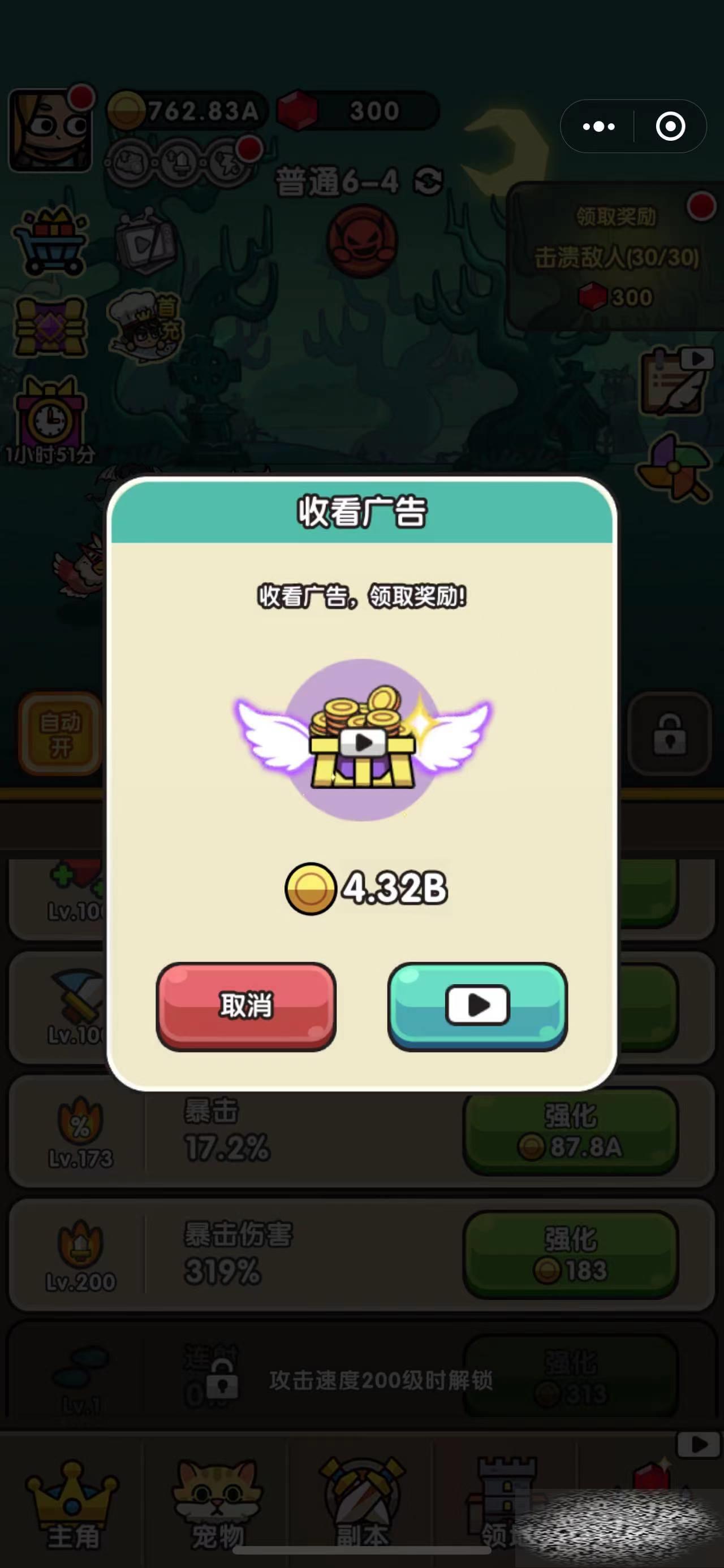Open the mini program overflow menu
This screenshot has width=724, height=1568.
598,127
